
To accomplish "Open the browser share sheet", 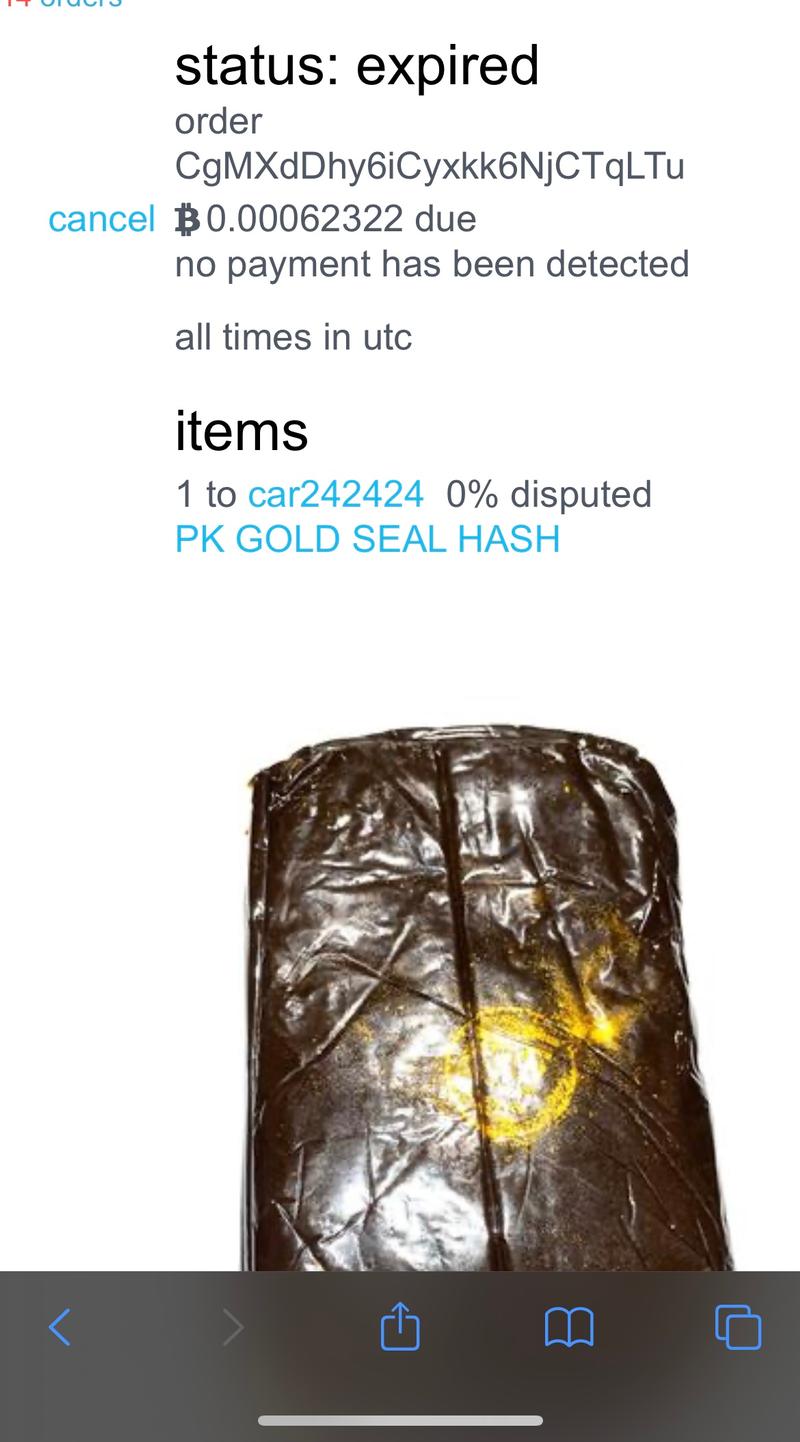I will (400, 1326).
